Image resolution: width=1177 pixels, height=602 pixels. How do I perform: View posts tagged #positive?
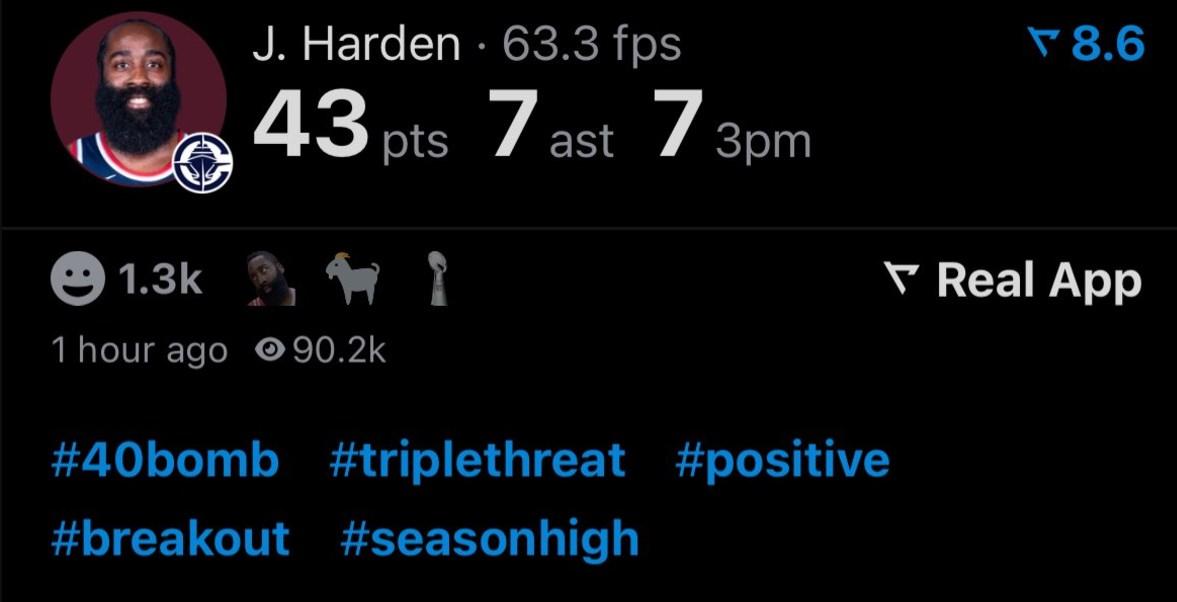pyautogui.click(x=782, y=461)
